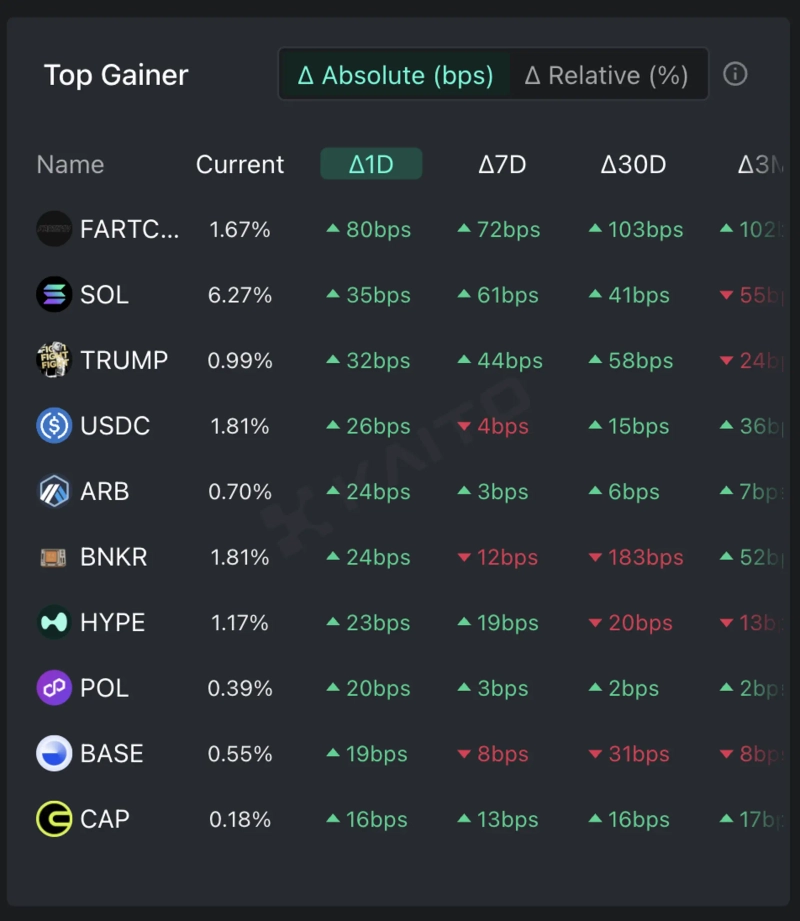Sort by the Δ1D column

coord(371,165)
